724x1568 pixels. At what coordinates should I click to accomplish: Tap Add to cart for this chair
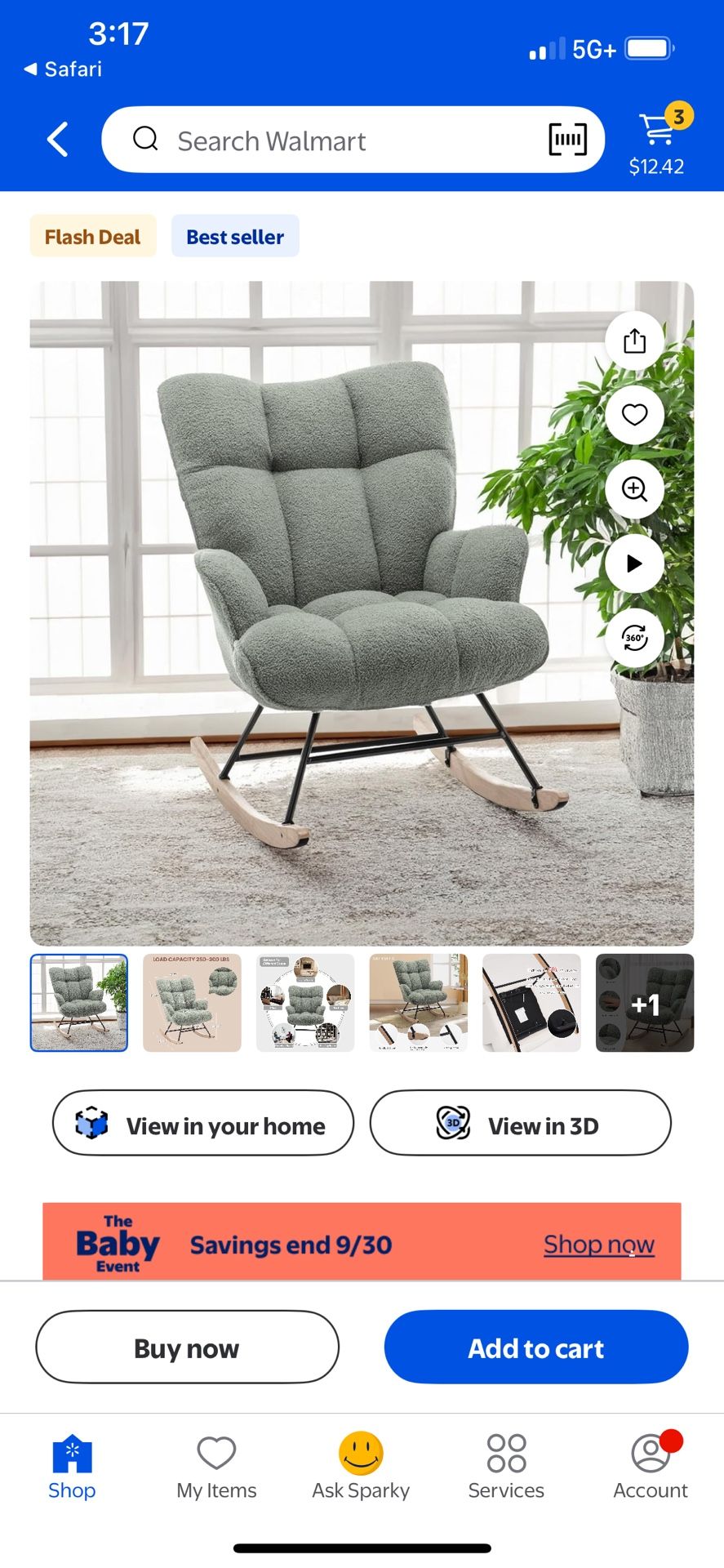tap(535, 1347)
